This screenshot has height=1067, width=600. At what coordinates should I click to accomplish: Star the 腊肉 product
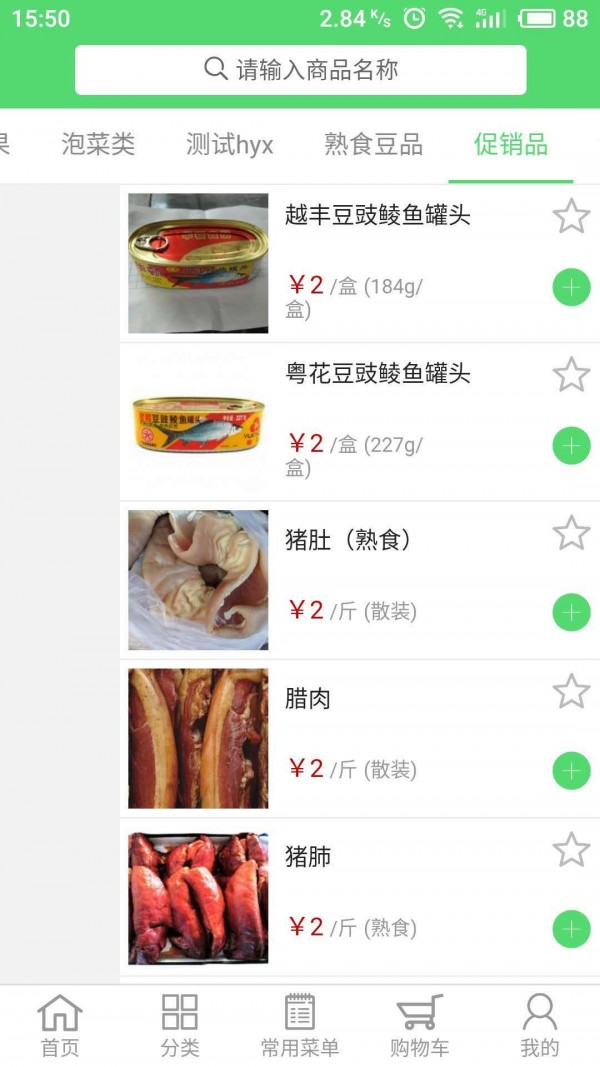point(571,691)
